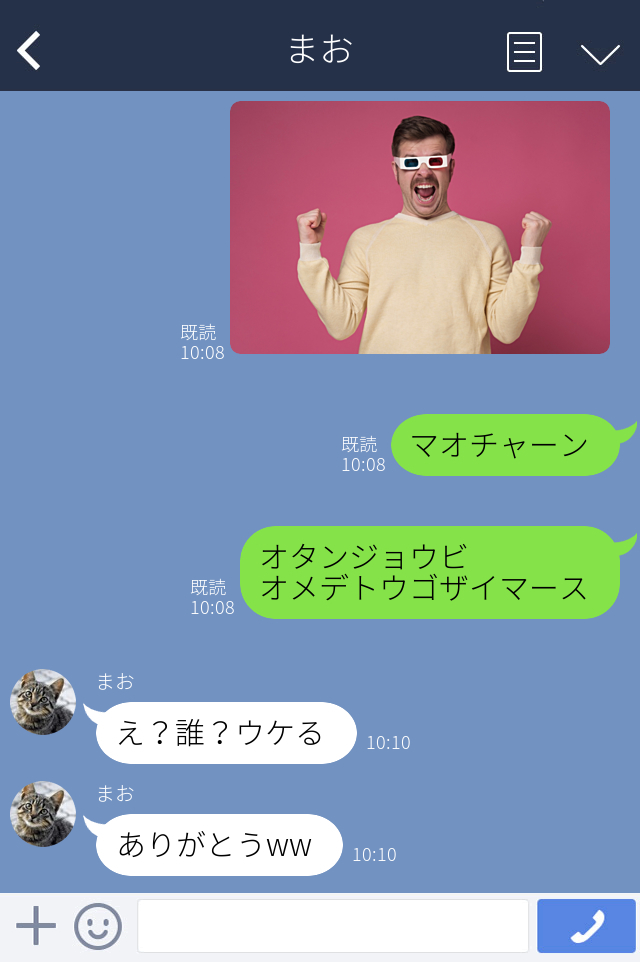
Task: Tap the plus icon to attach content
Action: [x=36, y=926]
